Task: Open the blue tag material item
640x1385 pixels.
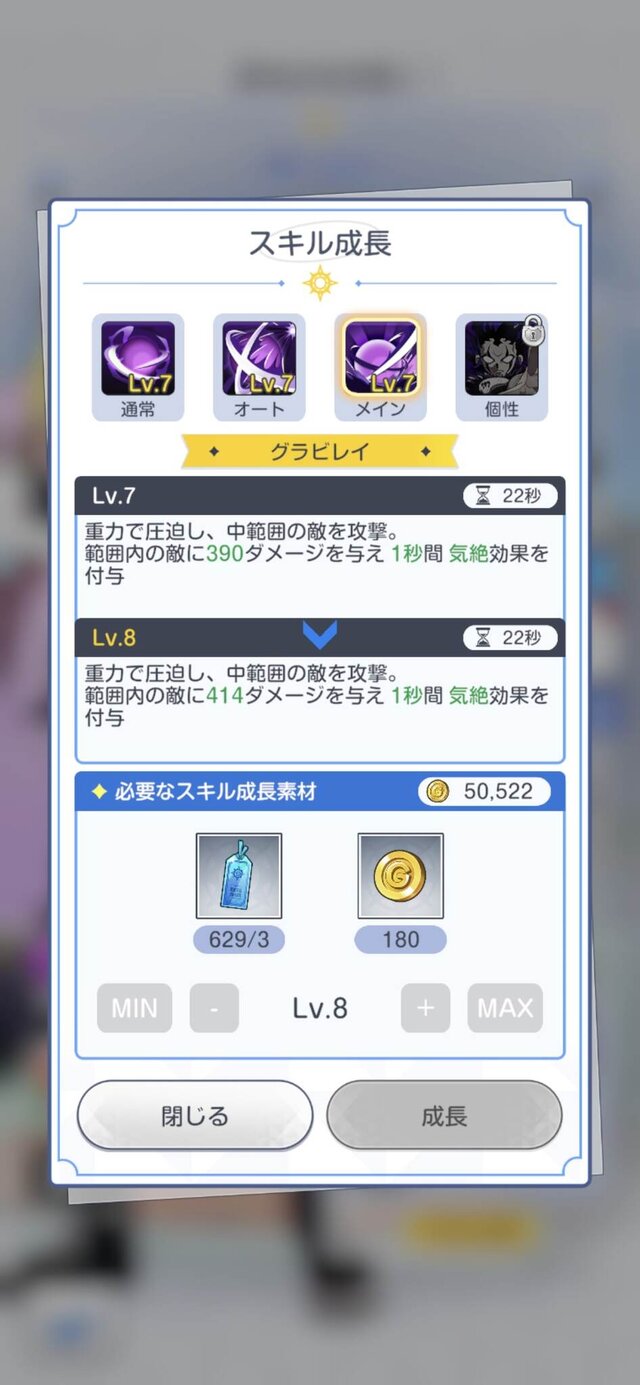Action: [x=238, y=876]
